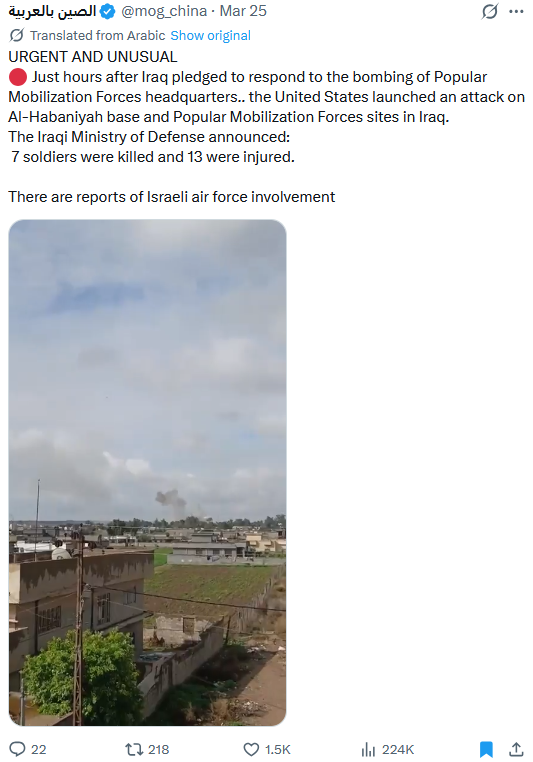
Task: Open the post's three-dot overflow menu
Action: coord(516,12)
